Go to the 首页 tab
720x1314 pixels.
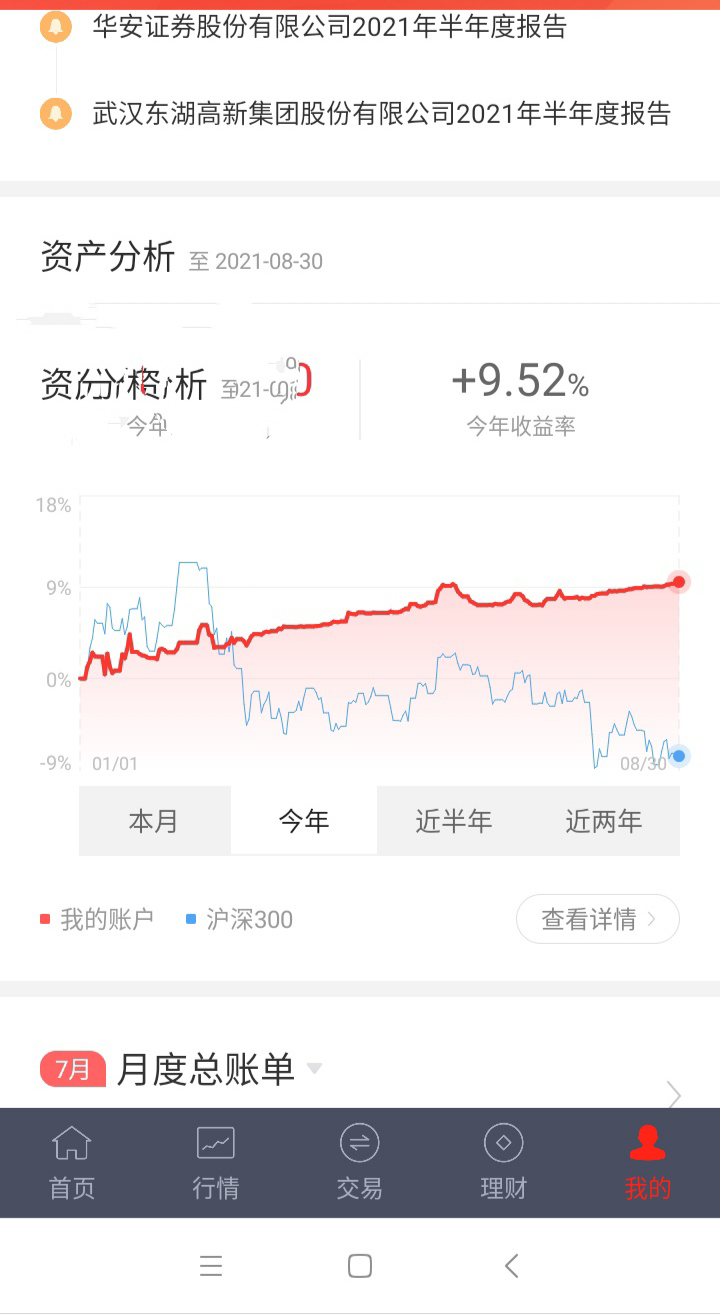click(72, 1163)
